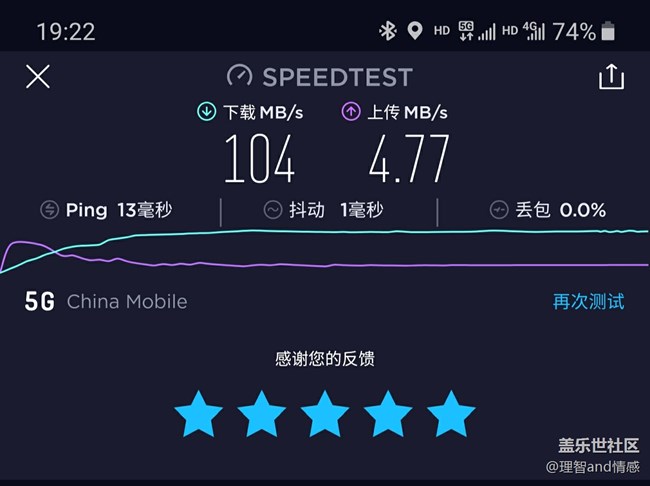The image size is (650, 486).
Task: Tap 再次测试 to run test again
Action: coord(588,301)
